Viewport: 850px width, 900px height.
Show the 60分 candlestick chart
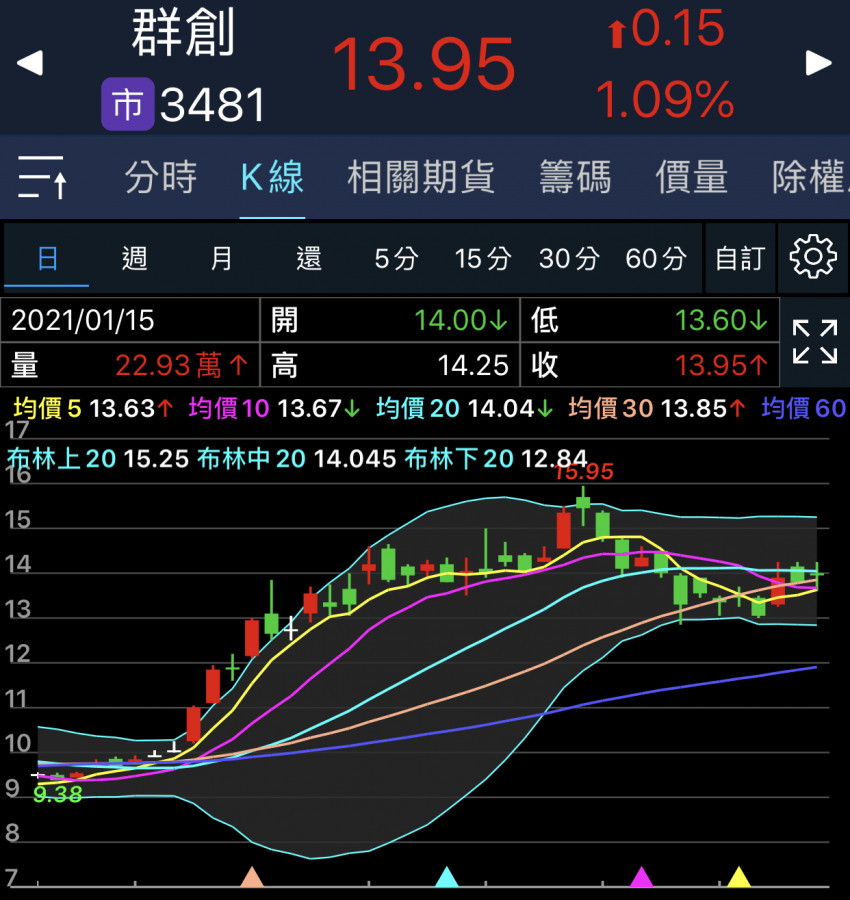pos(656,259)
